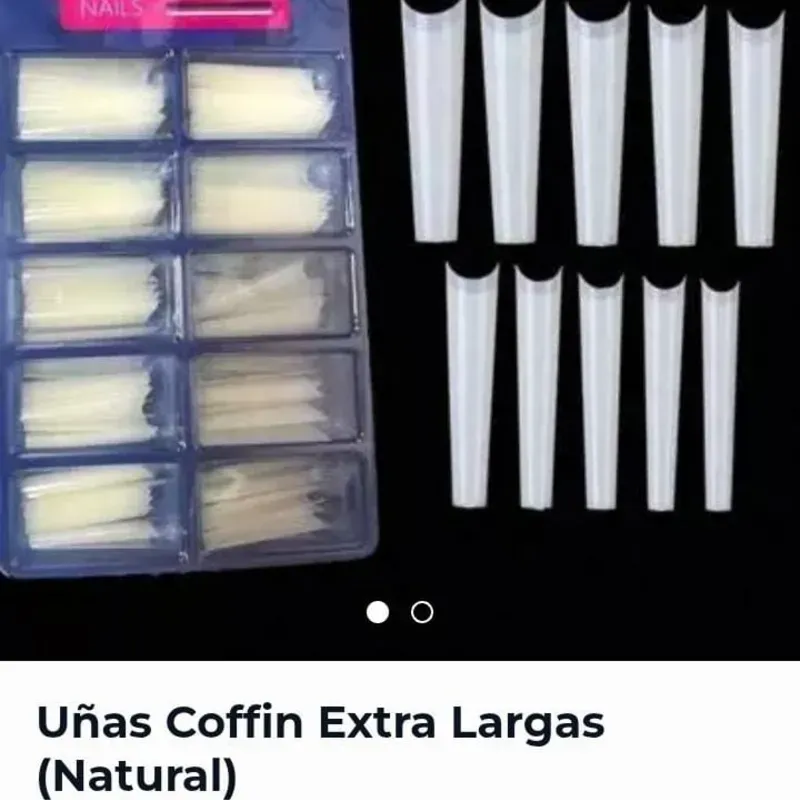Go to the second image indicator dot
Image resolution: width=800 pixels, height=800 pixels.
(x=422, y=612)
